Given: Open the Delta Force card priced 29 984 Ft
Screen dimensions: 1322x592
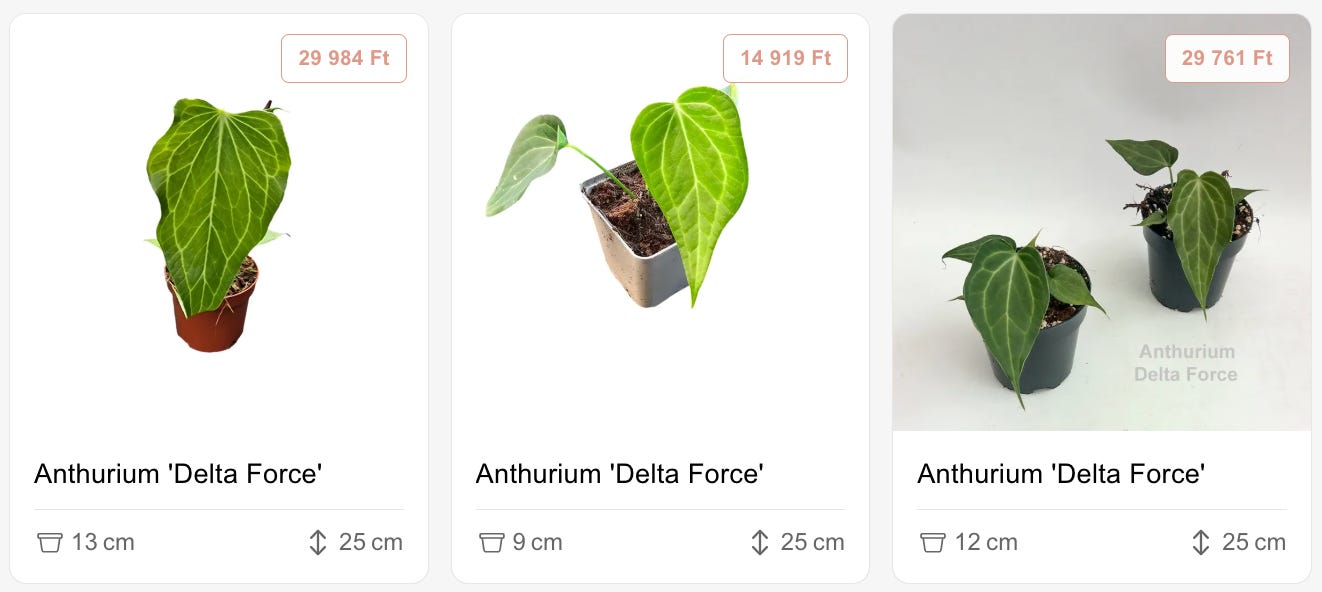Looking at the screenshot, I should pyautogui.click(x=219, y=300).
